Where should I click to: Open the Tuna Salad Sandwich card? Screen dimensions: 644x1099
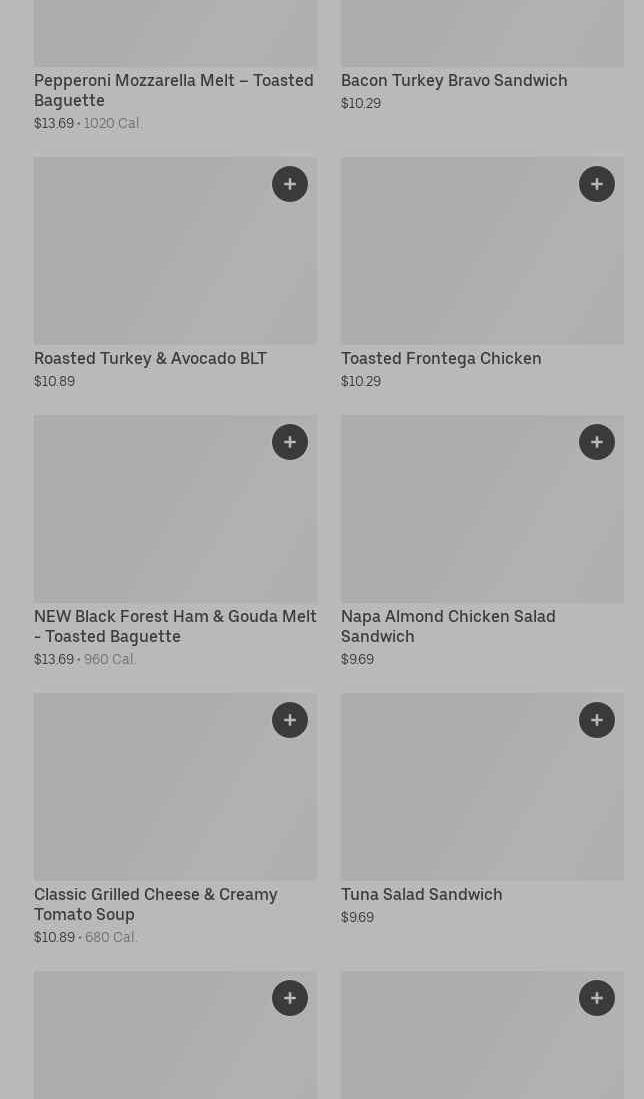pyautogui.click(x=422, y=894)
